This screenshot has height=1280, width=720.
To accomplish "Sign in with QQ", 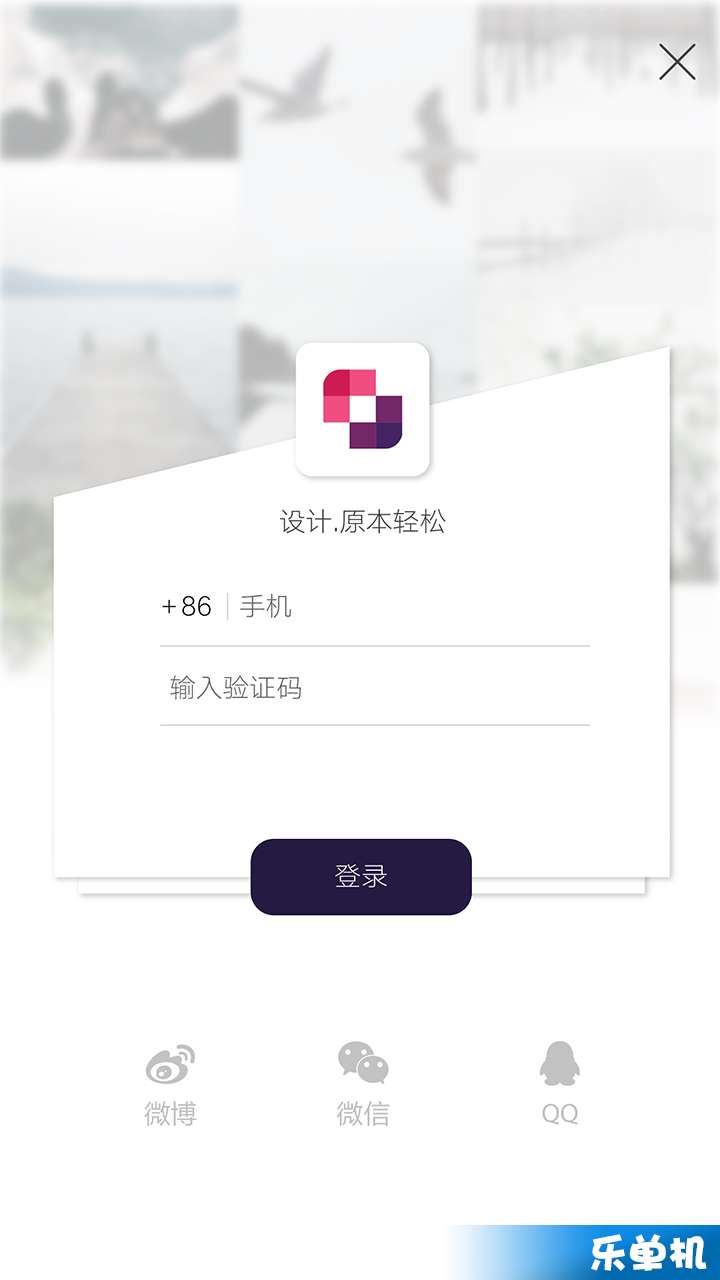I will 560,1085.
